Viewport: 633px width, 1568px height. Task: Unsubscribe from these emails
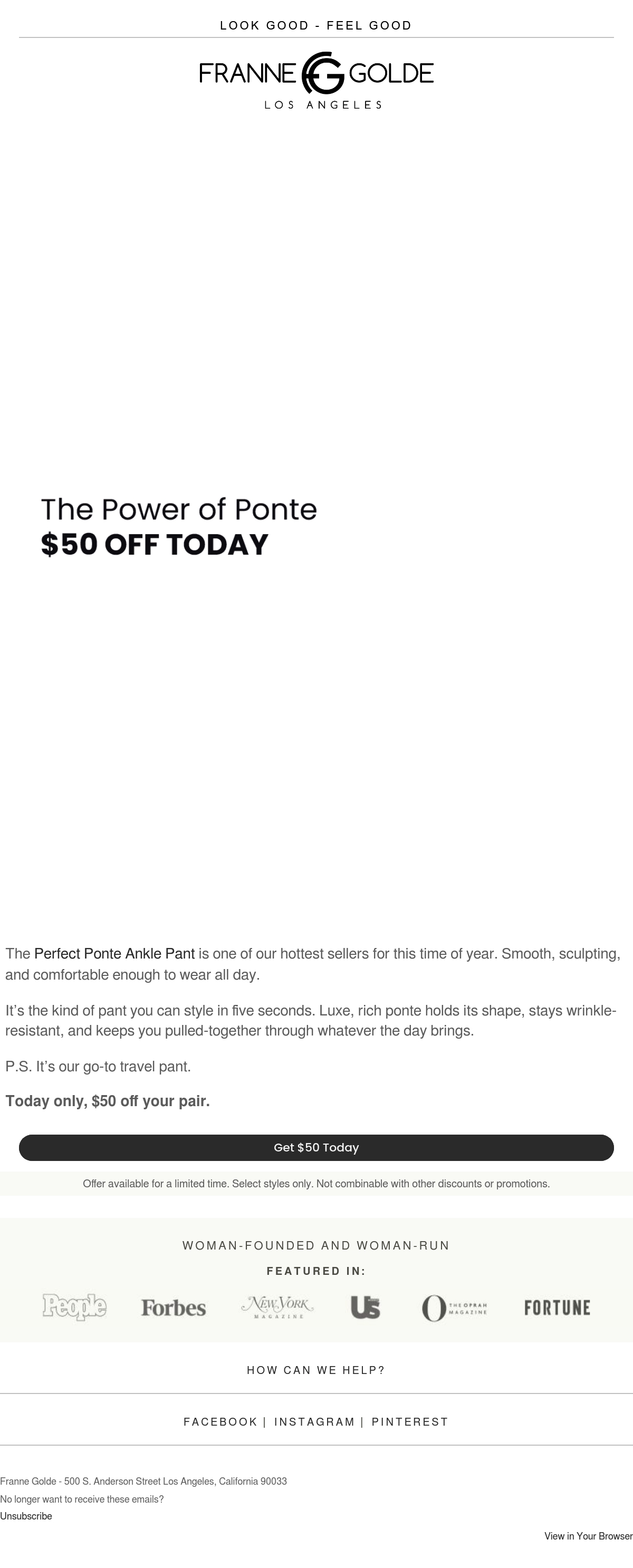click(26, 1516)
